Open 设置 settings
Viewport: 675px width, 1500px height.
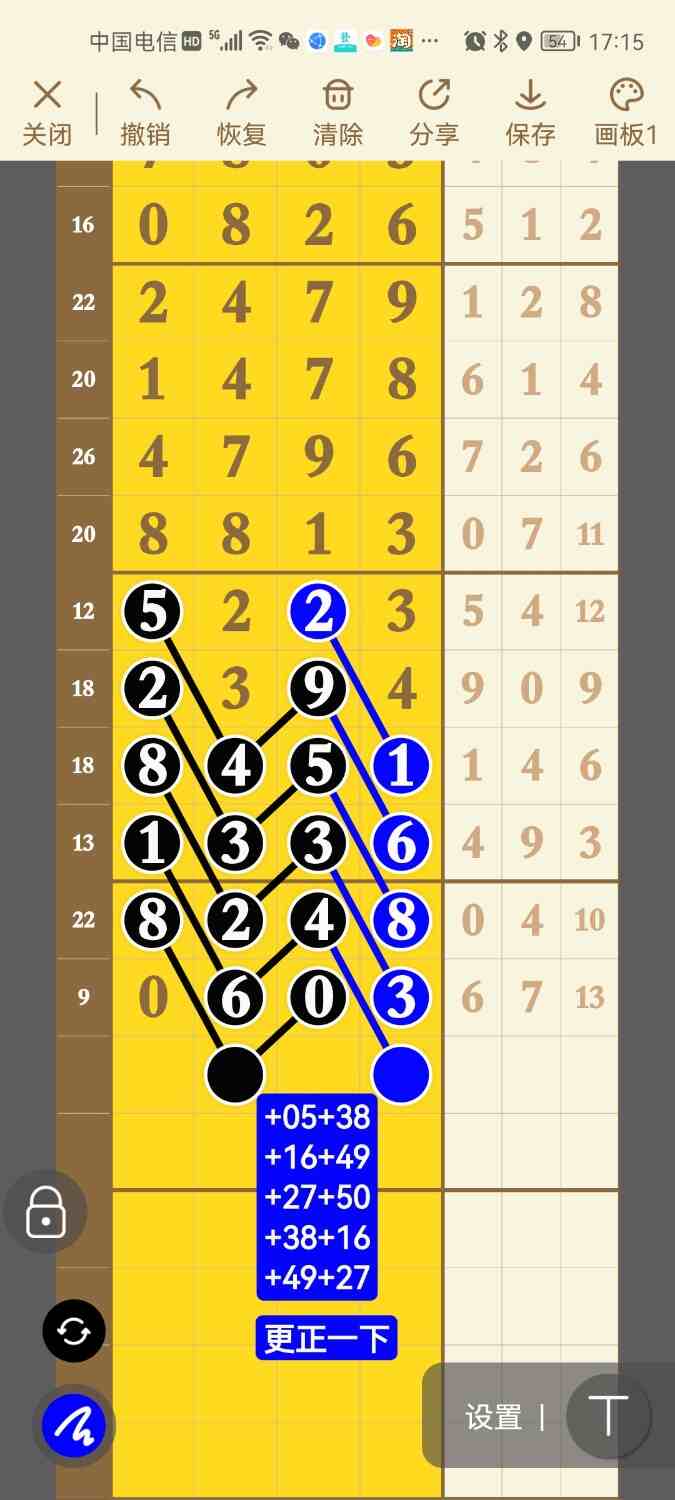pyautogui.click(x=494, y=1417)
